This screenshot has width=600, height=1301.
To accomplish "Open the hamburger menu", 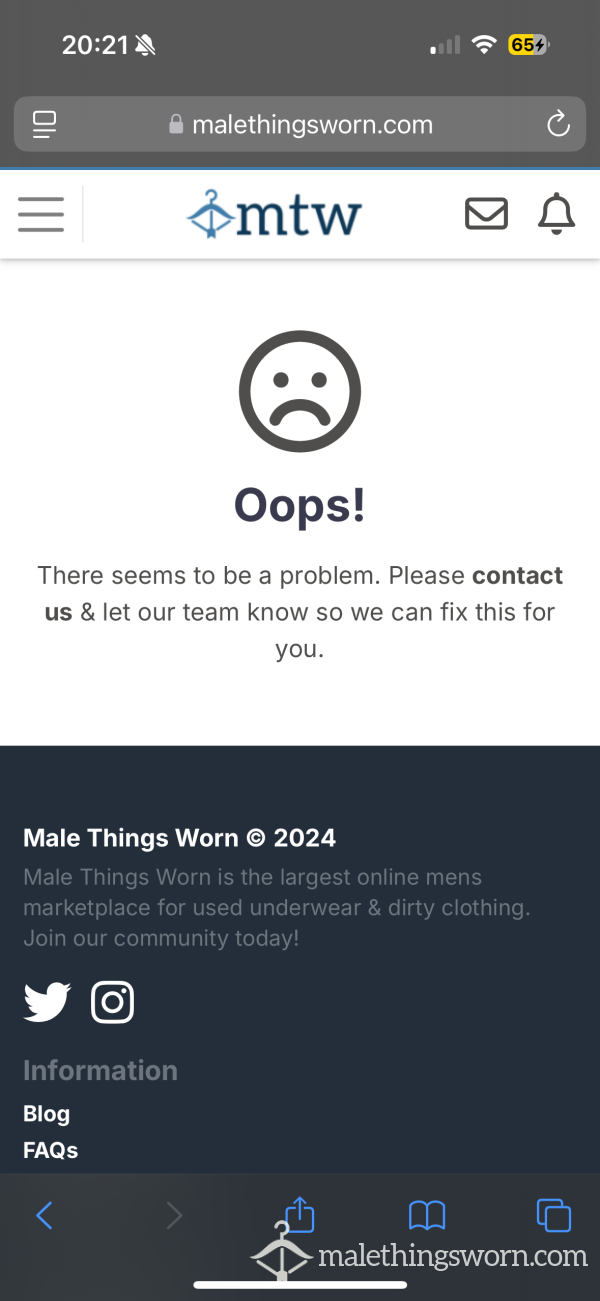I will point(41,214).
